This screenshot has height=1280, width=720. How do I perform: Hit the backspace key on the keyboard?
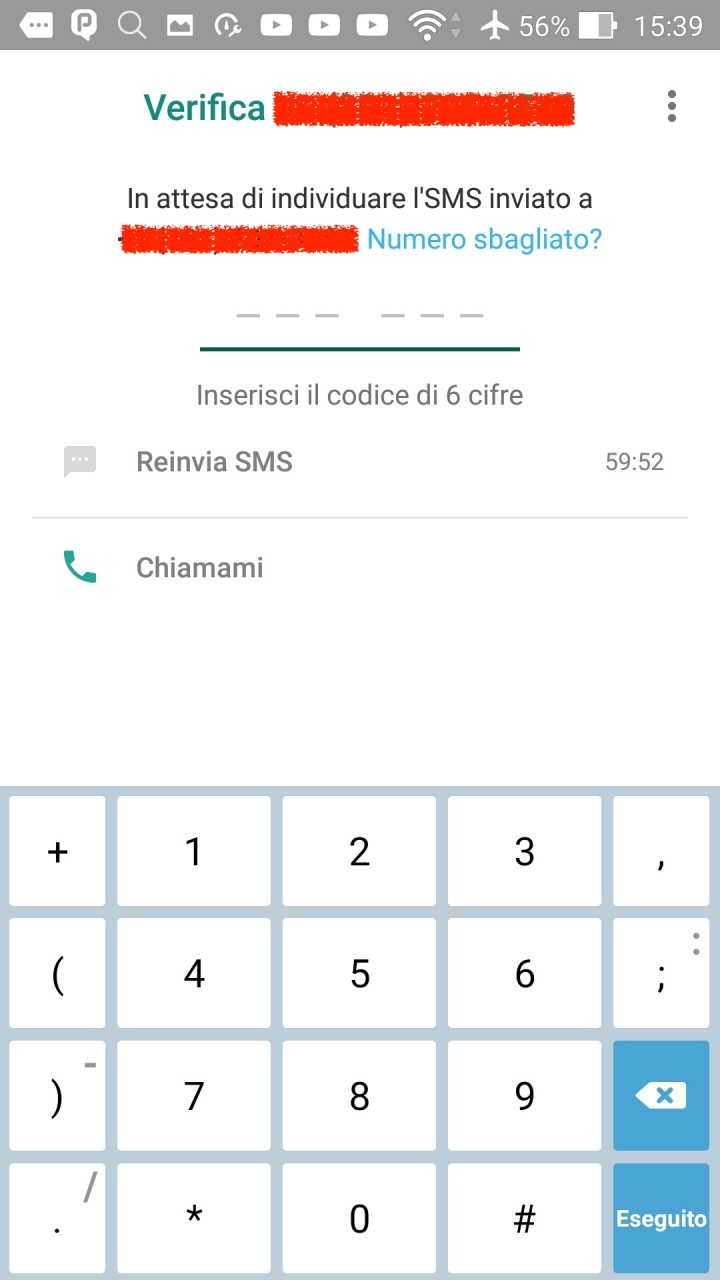click(661, 1096)
